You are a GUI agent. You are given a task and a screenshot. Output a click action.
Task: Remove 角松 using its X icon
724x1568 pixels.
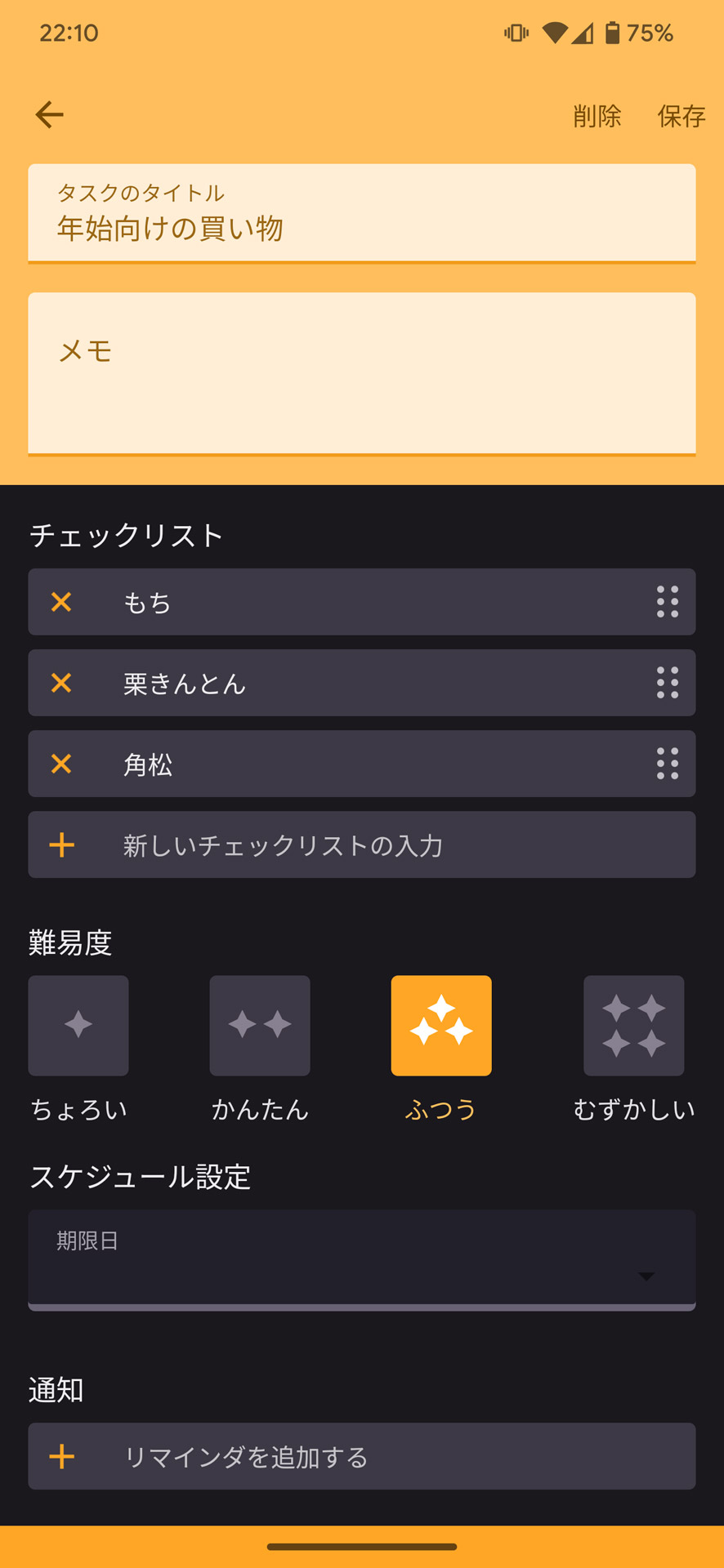click(61, 764)
